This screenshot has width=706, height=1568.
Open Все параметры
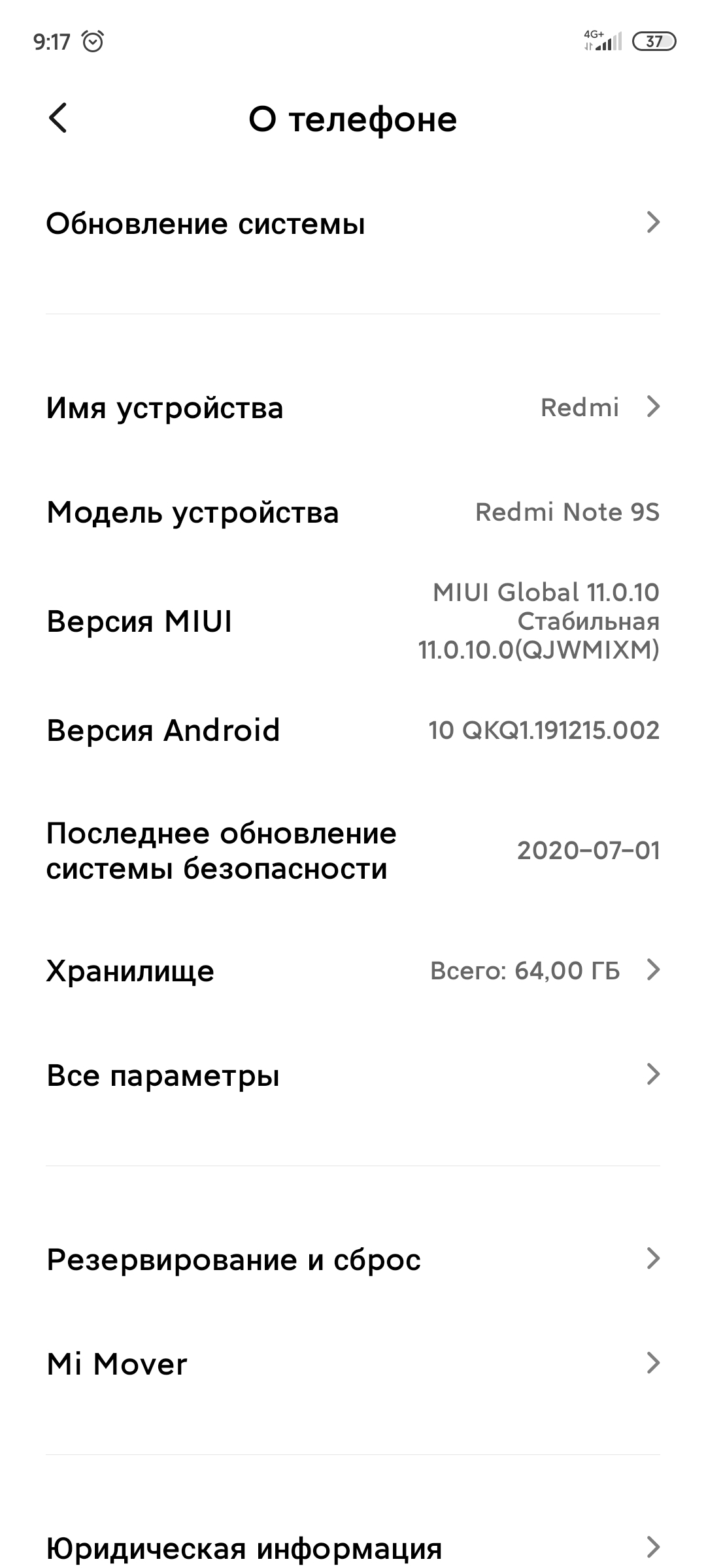point(353,1075)
